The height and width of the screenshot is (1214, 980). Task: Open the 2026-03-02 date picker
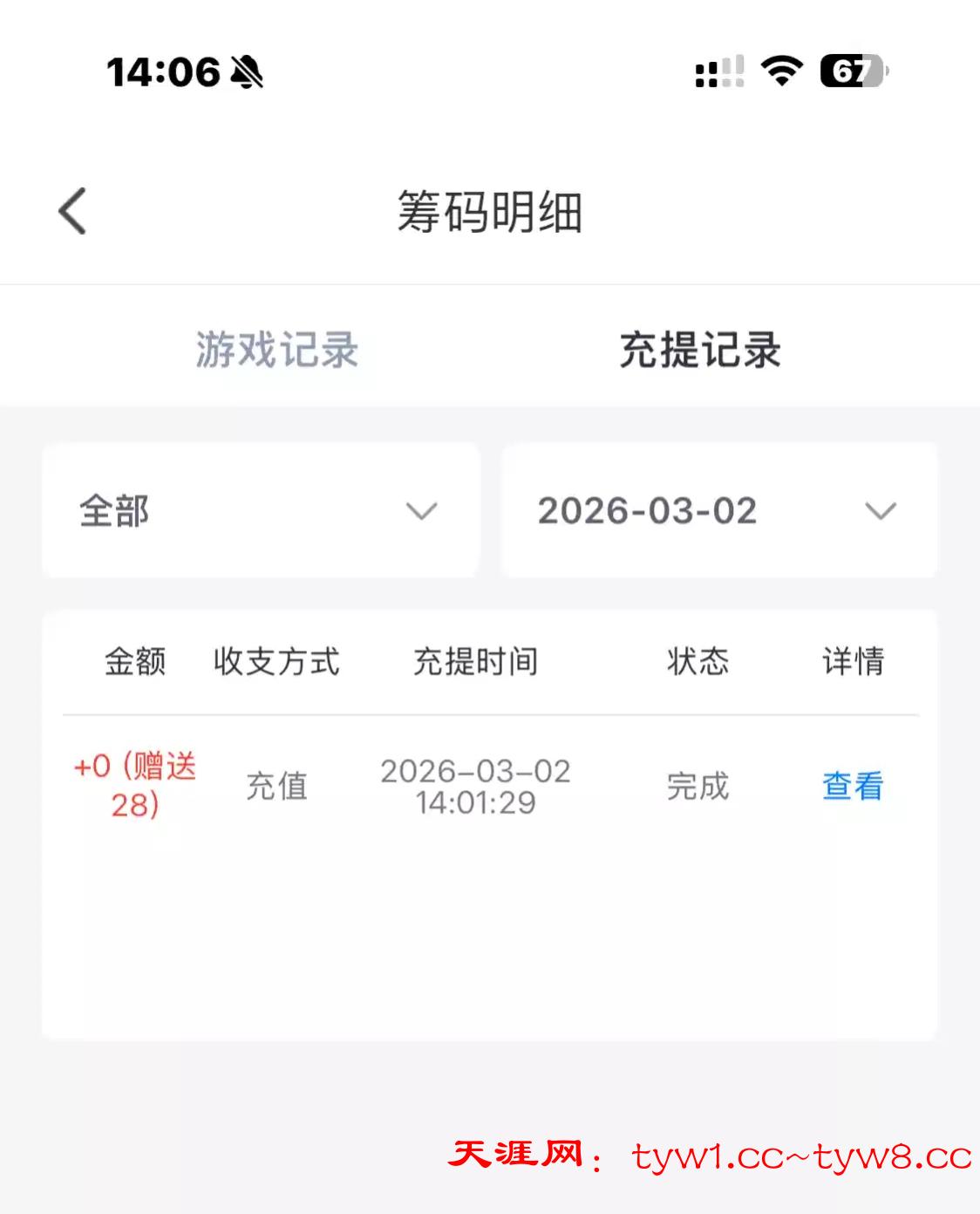coord(718,510)
